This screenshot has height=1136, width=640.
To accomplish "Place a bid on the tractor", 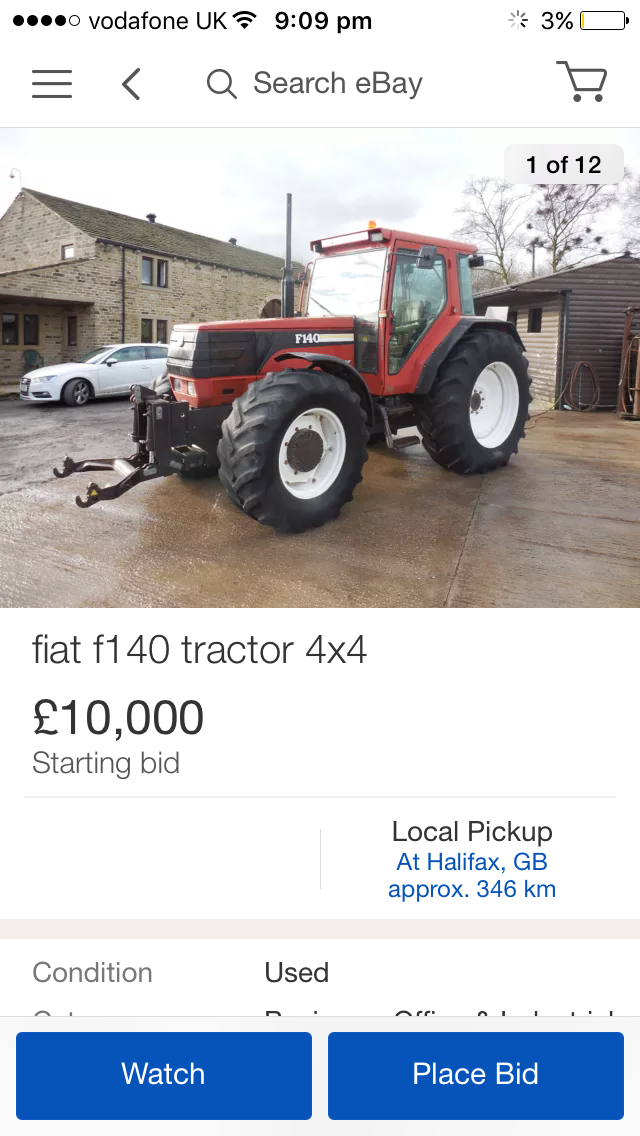I will (476, 1075).
